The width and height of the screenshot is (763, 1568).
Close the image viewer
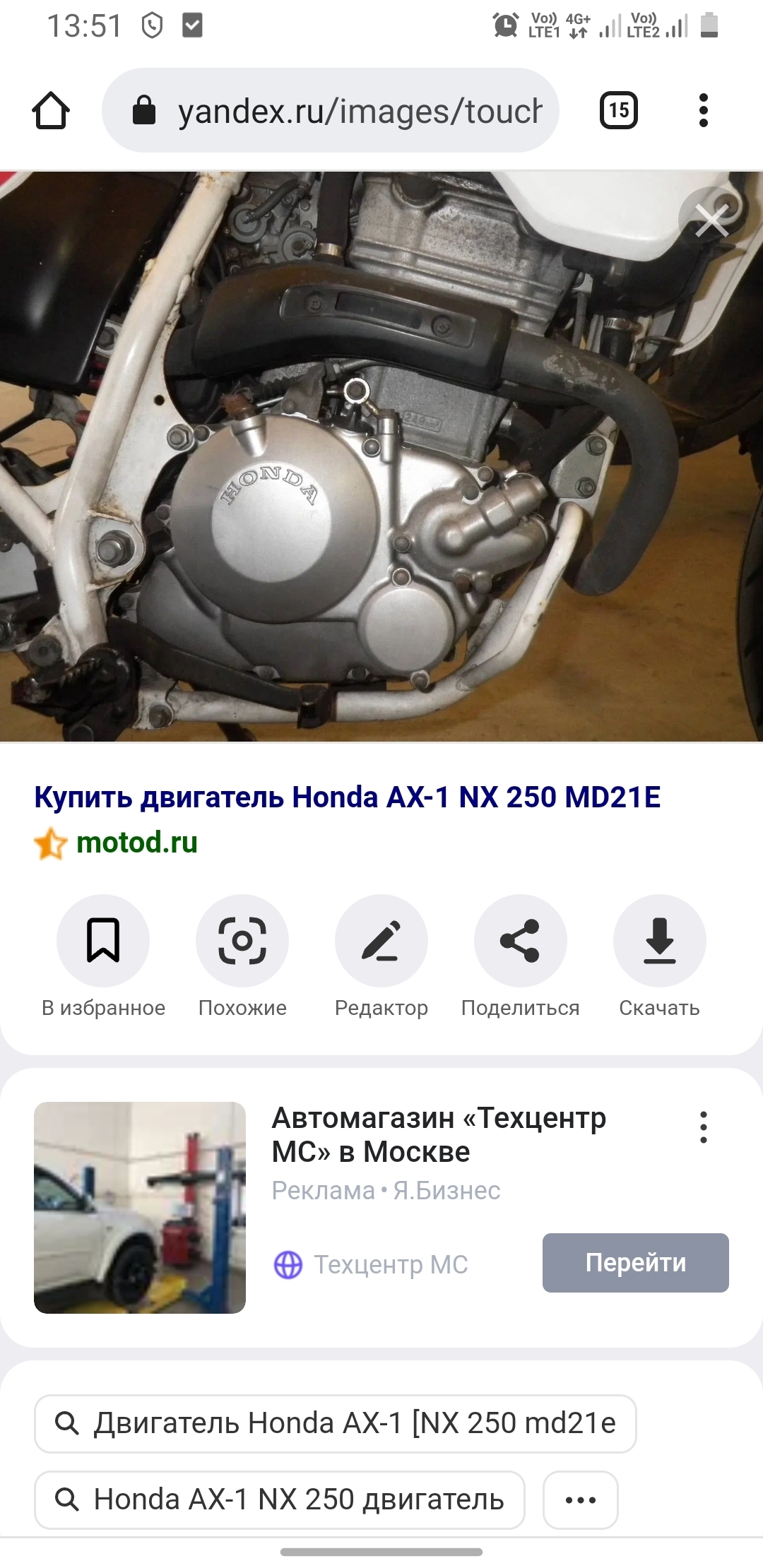click(x=711, y=221)
